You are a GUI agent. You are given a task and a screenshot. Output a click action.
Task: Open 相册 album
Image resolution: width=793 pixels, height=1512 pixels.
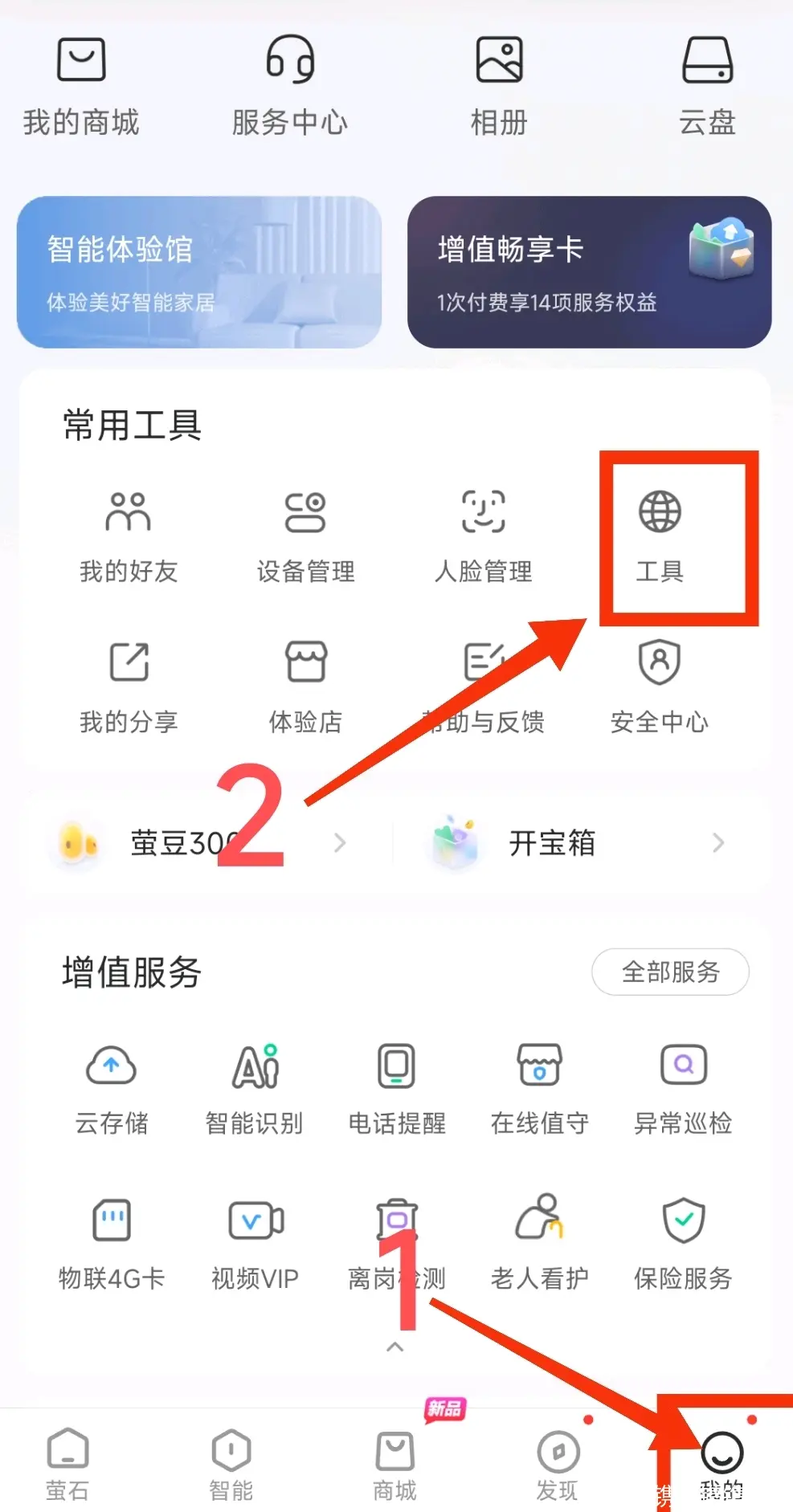(499, 85)
